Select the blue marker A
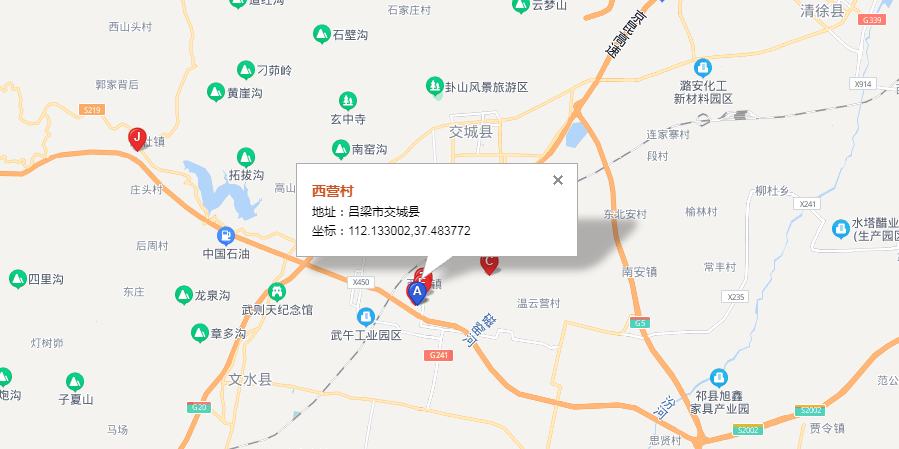The width and height of the screenshot is (899, 449). (x=417, y=291)
